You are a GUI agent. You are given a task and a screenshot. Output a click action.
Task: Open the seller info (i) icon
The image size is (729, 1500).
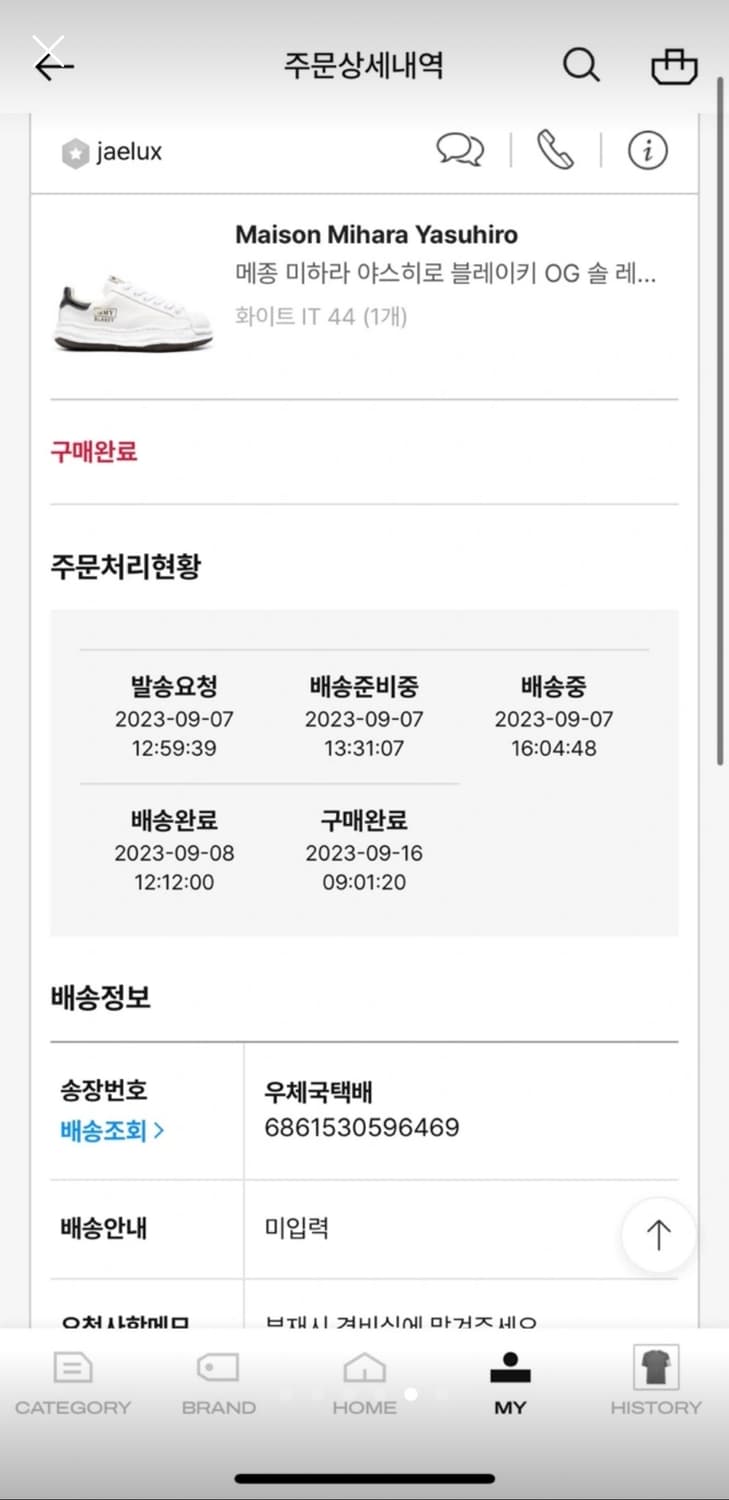[647, 150]
